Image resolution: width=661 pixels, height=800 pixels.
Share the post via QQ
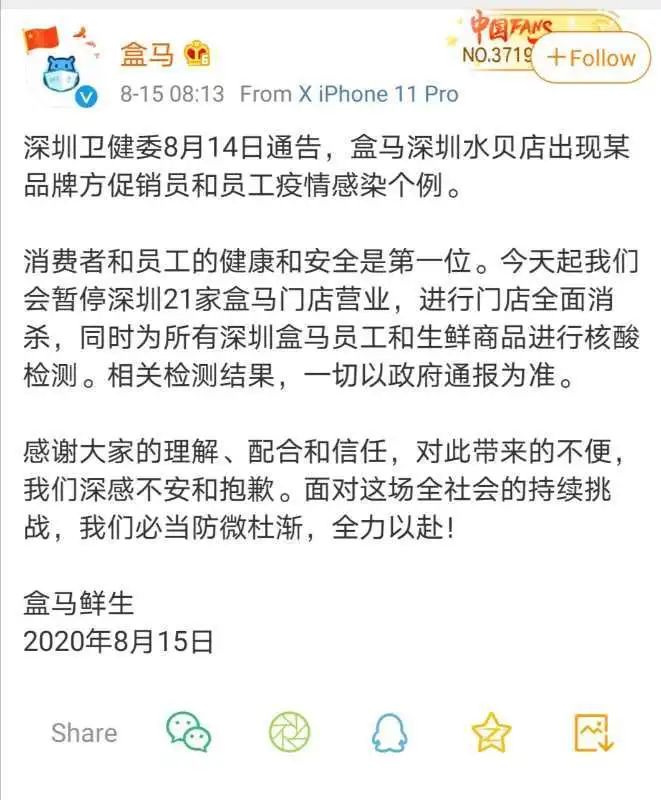(389, 733)
